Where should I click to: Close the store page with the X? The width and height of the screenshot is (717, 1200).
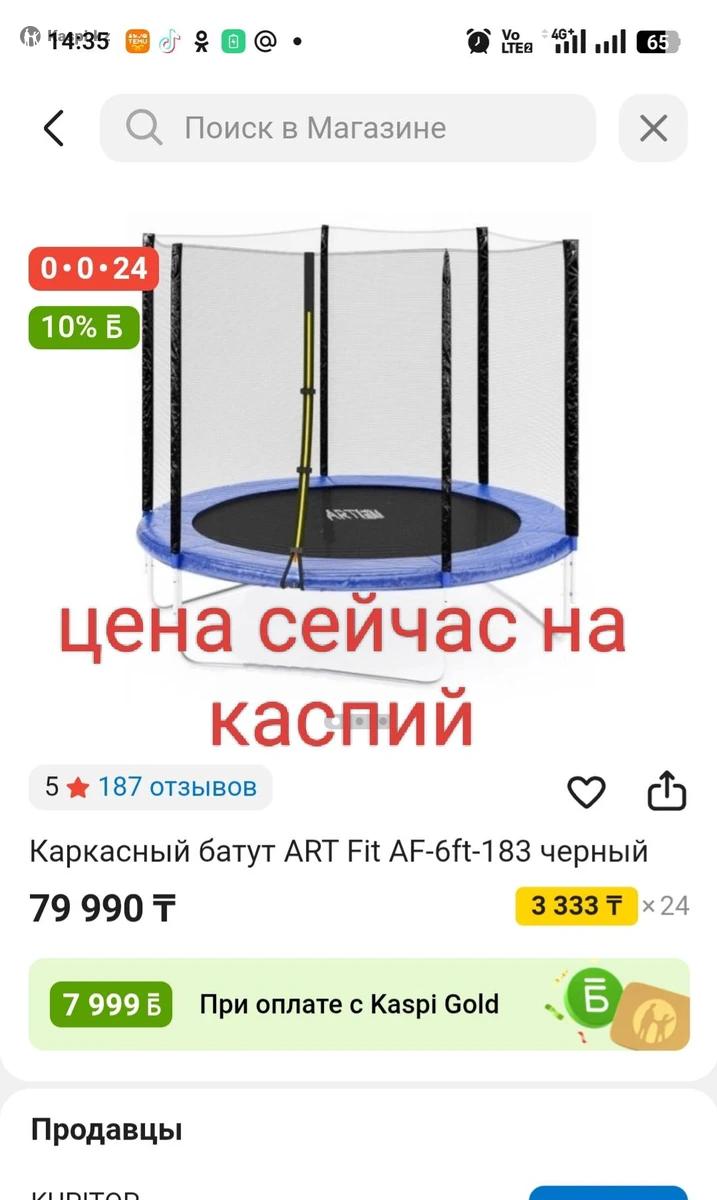[x=653, y=128]
